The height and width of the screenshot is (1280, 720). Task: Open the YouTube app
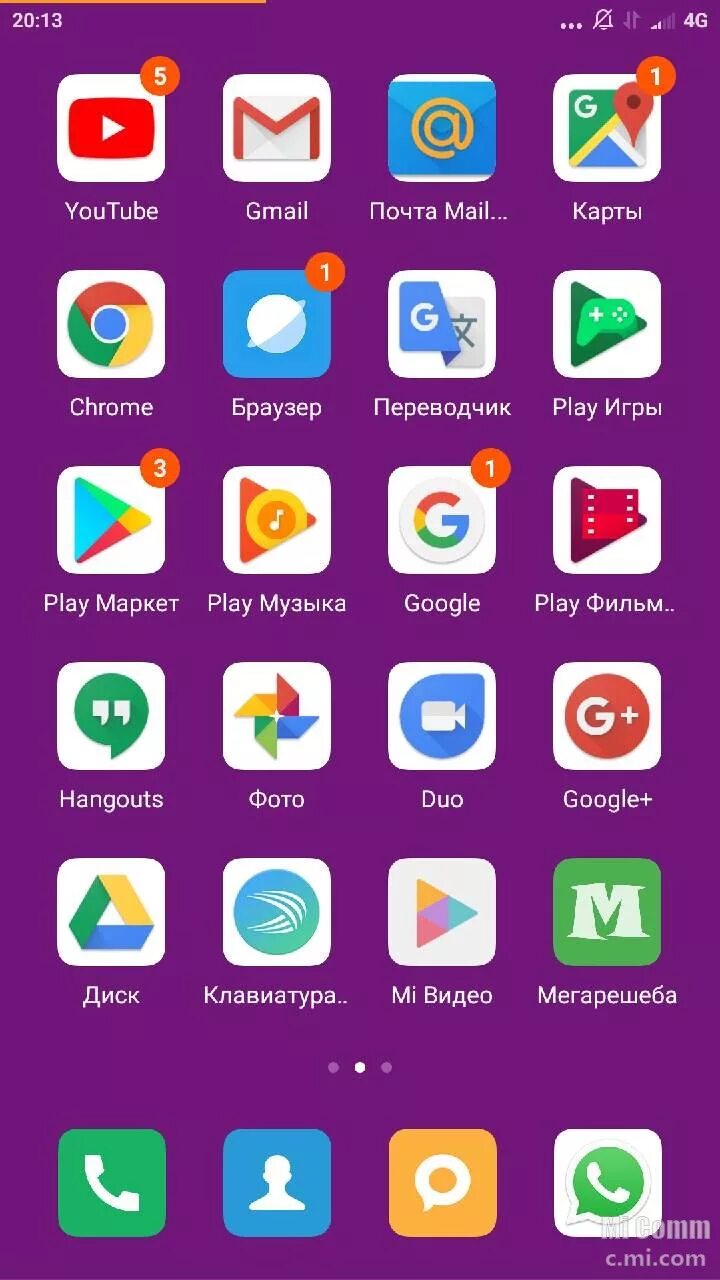click(111, 128)
